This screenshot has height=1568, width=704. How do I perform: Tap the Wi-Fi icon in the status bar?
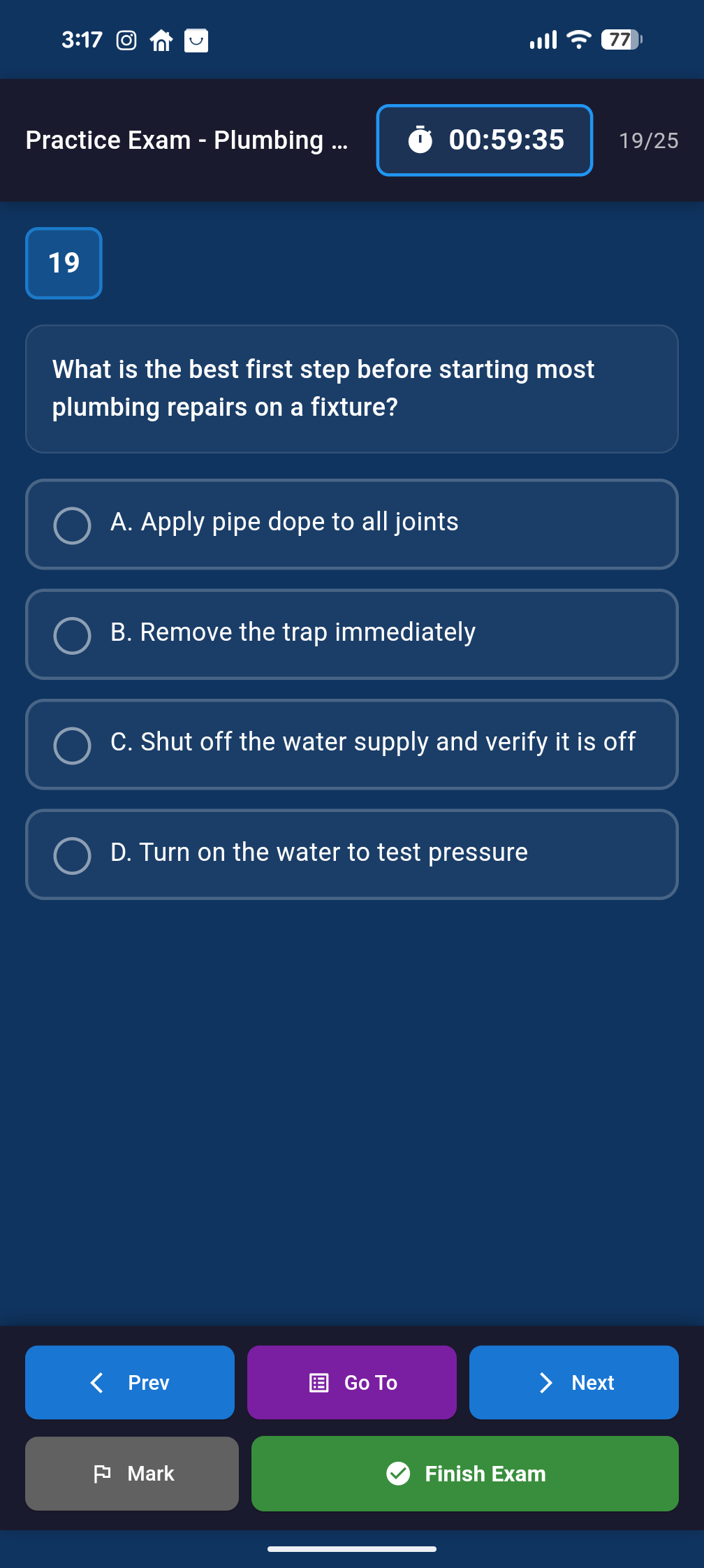[x=578, y=40]
